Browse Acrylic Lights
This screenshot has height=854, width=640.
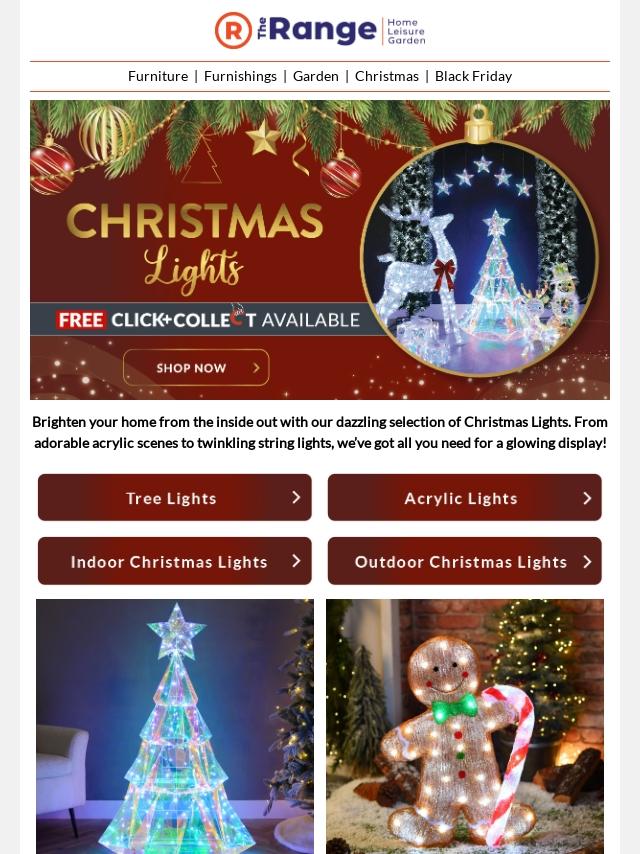pos(465,497)
